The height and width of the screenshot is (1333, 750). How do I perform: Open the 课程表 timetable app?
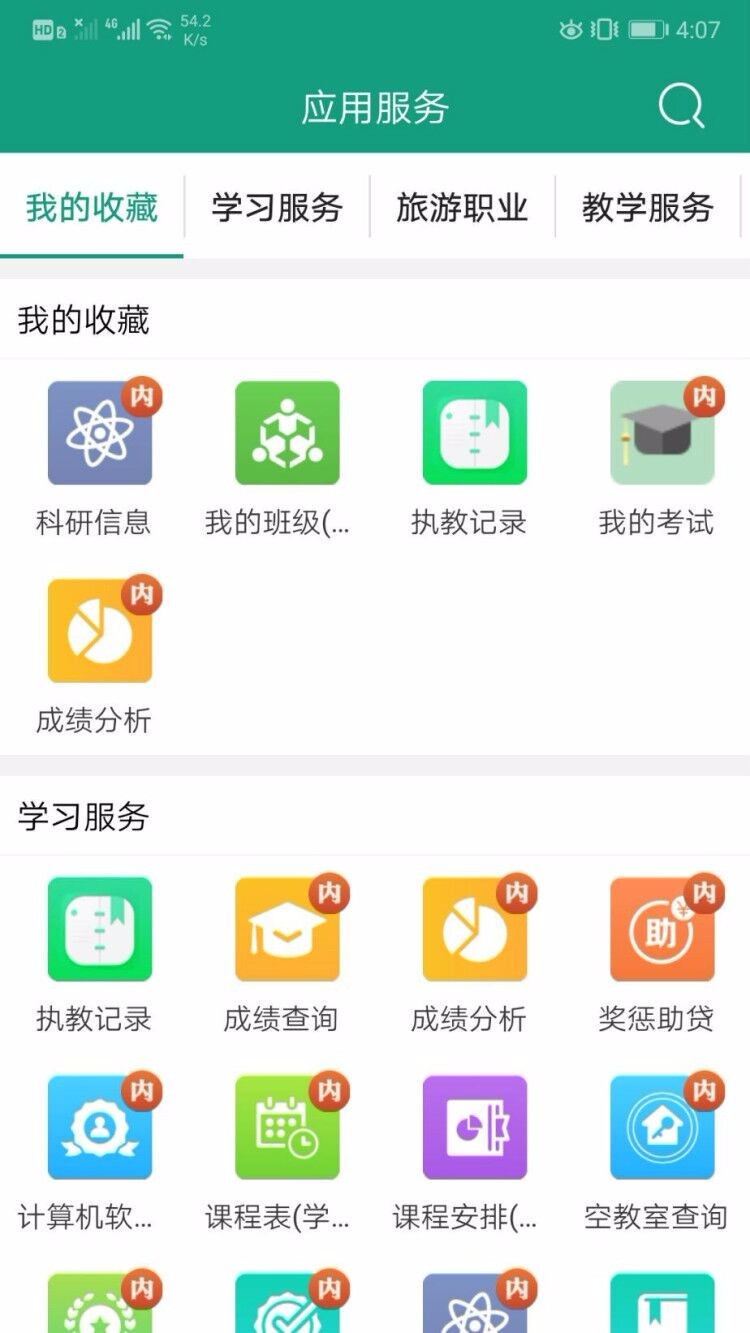tap(287, 1127)
